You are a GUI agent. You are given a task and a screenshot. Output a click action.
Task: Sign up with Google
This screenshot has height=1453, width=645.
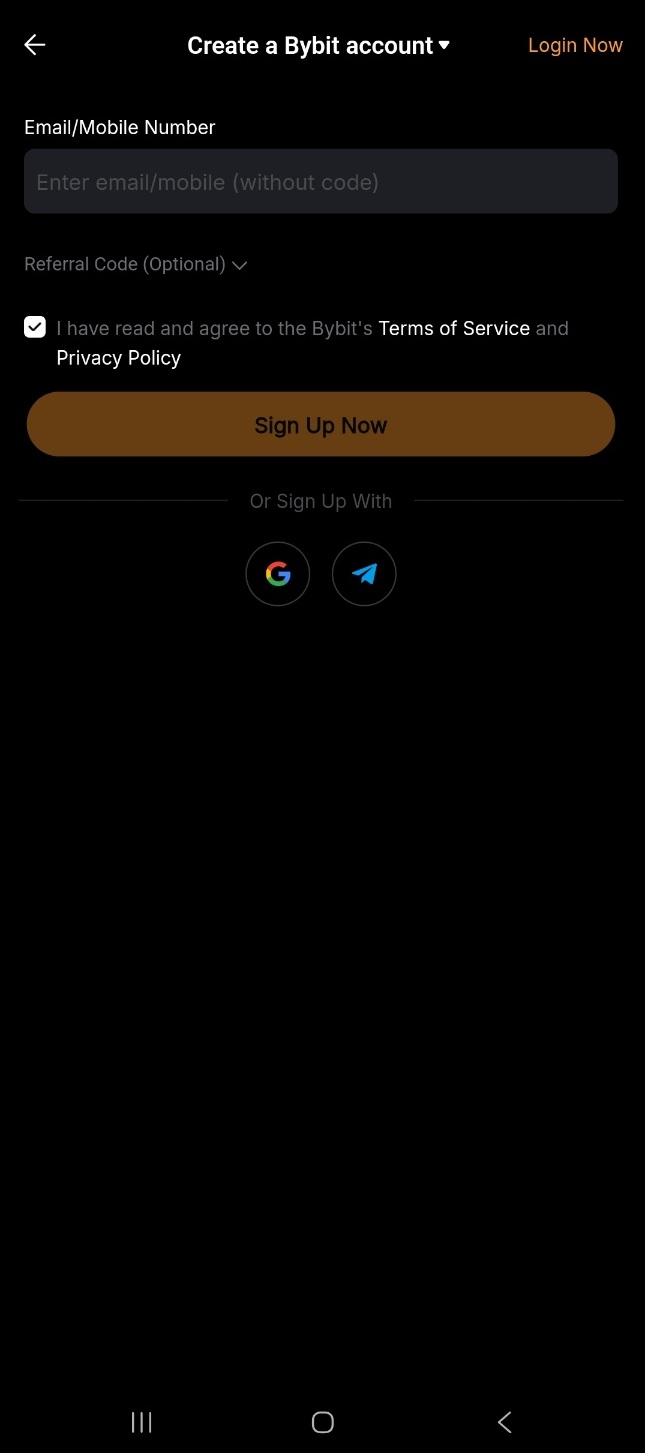tap(278, 574)
